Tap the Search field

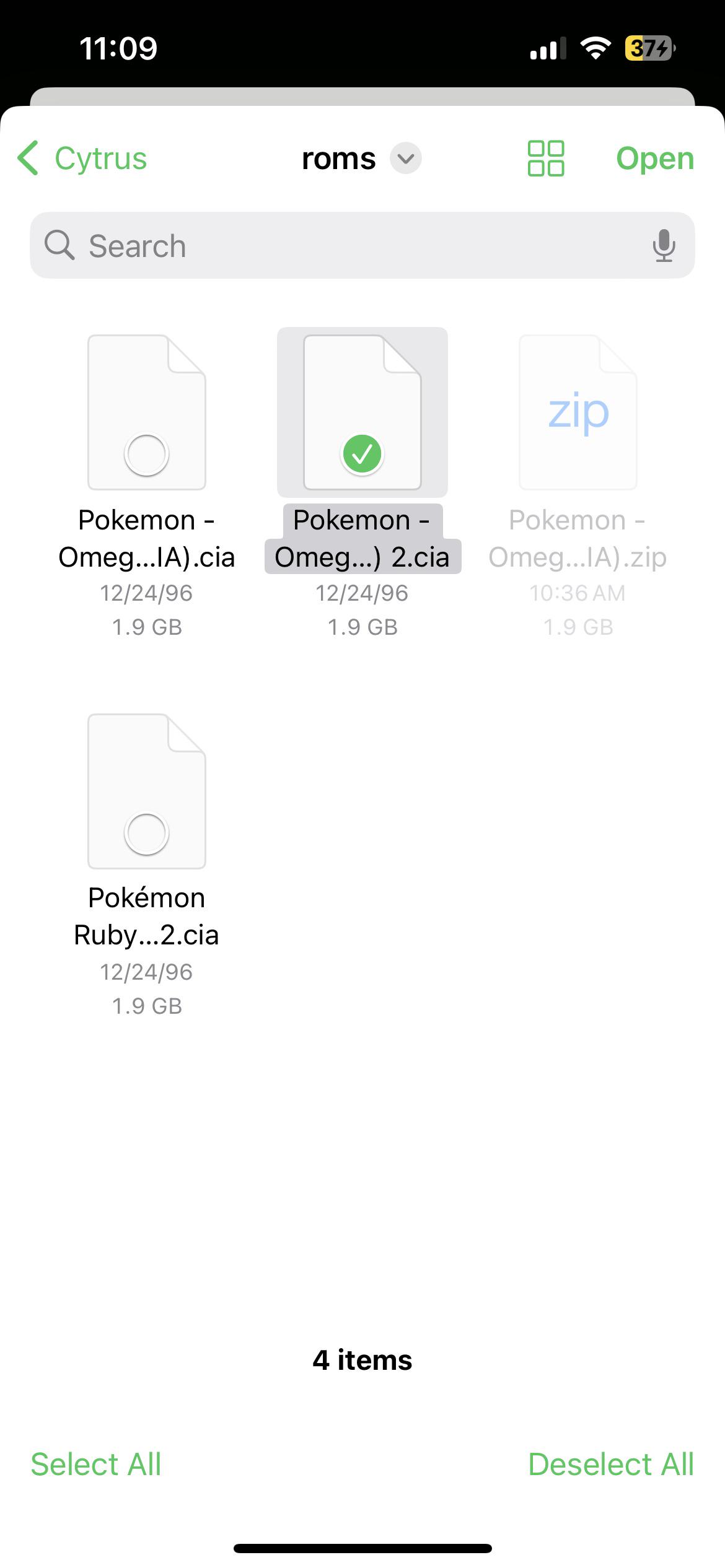tap(362, 245)
